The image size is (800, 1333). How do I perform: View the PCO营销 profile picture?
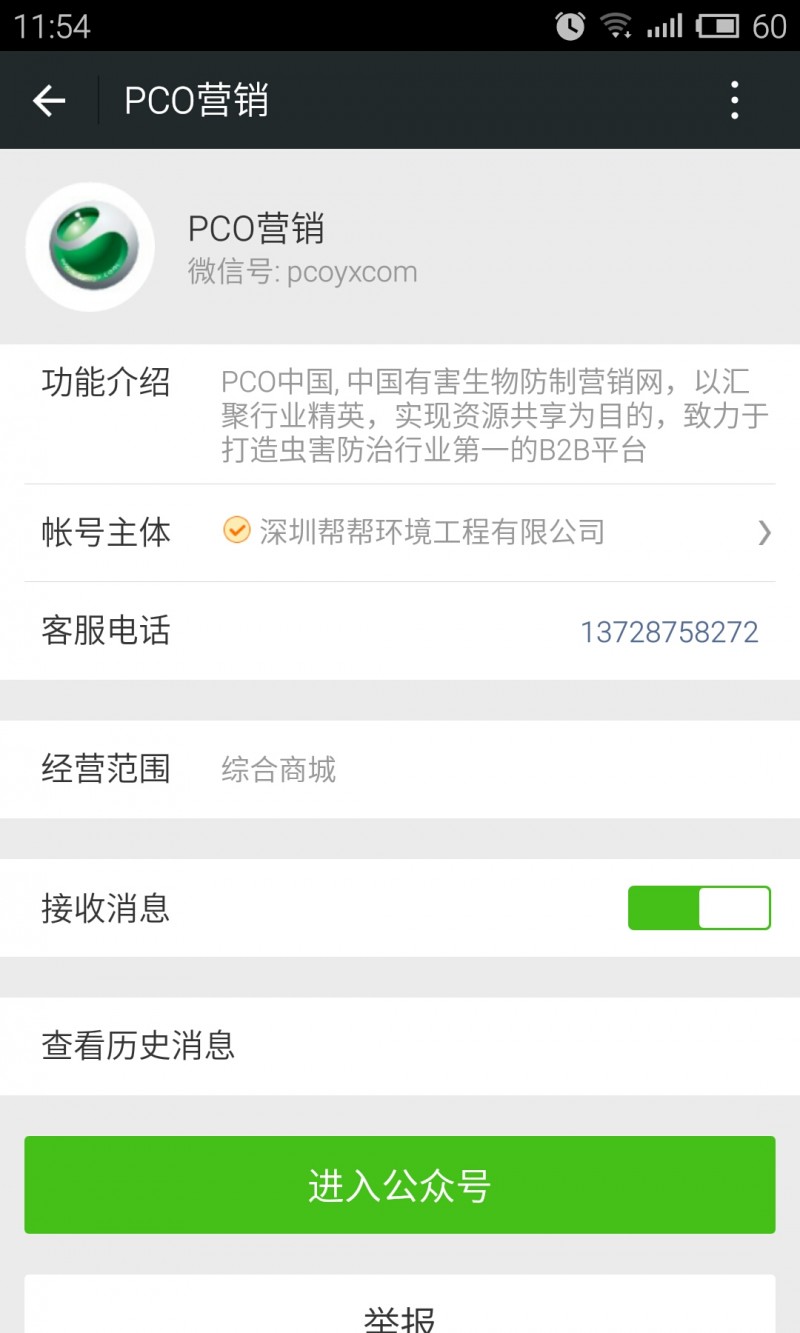[x=90, y=247]
